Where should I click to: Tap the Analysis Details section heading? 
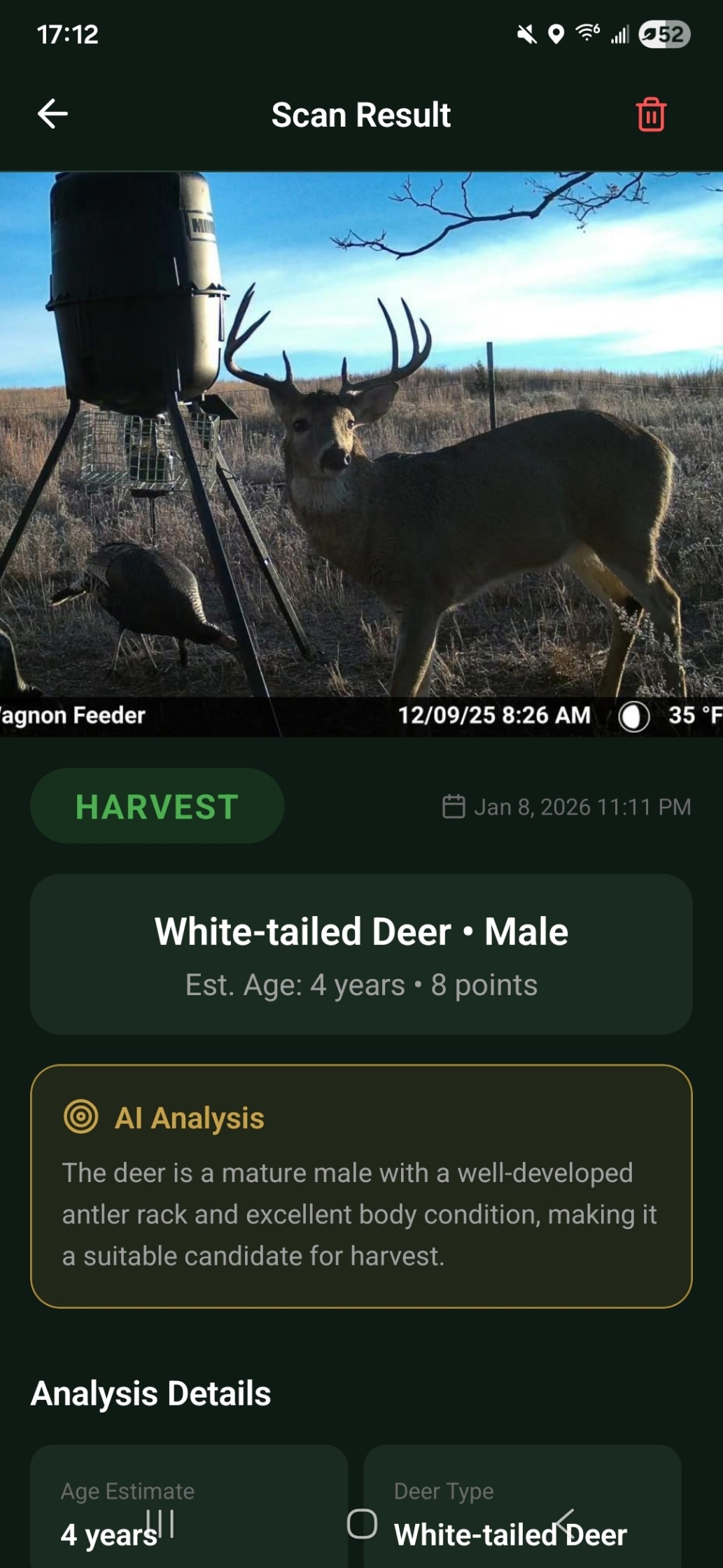[150, 1392]
